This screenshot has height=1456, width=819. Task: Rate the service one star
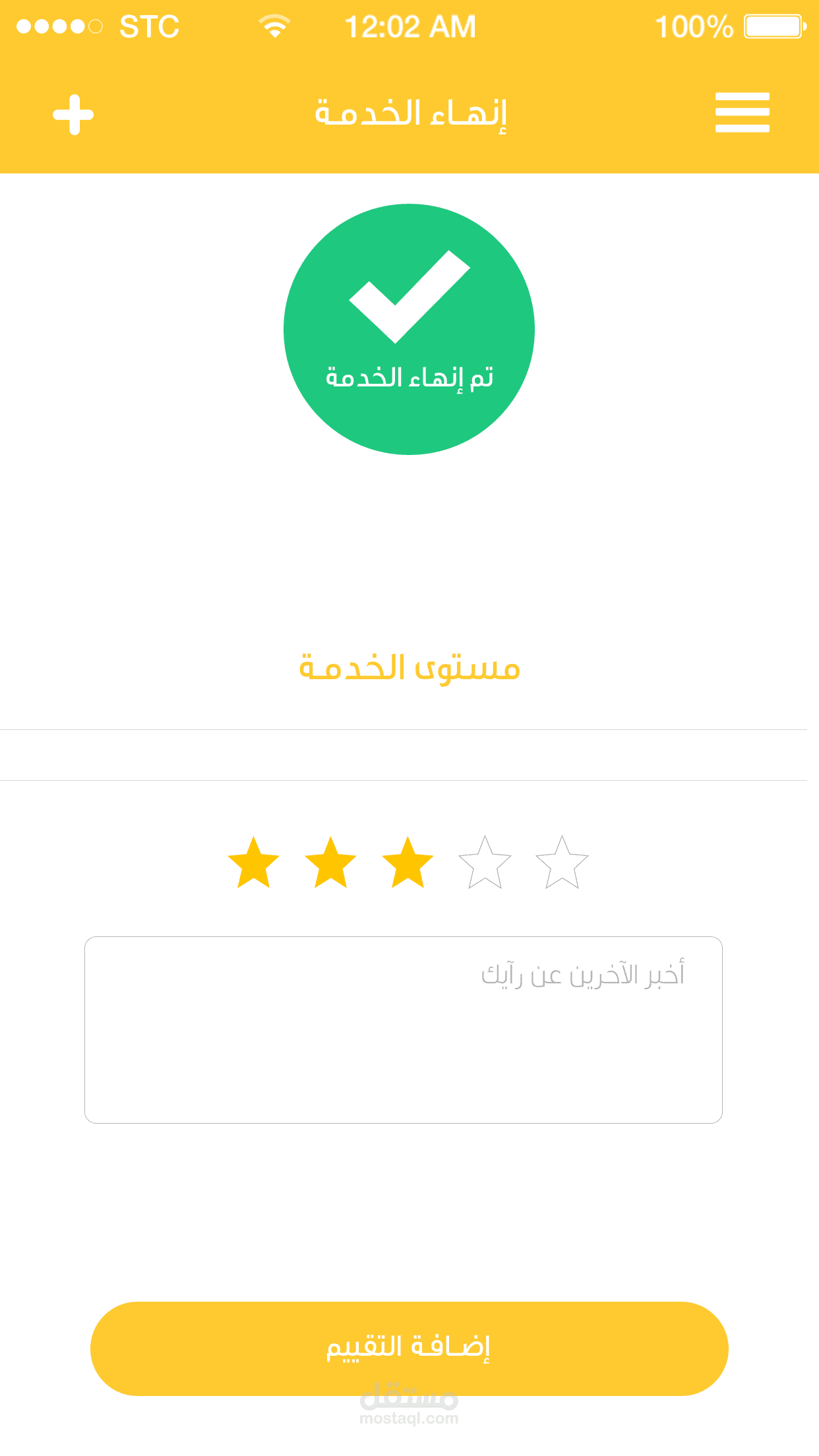click(254, 863)
